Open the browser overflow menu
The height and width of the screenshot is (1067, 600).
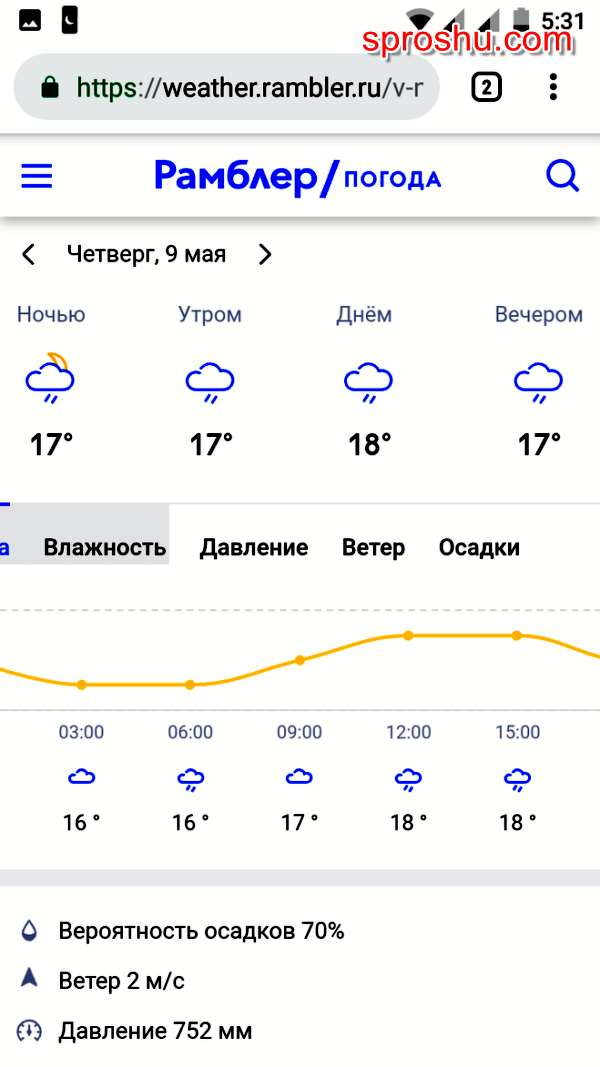pyautogui.click(x=553, y=88)
